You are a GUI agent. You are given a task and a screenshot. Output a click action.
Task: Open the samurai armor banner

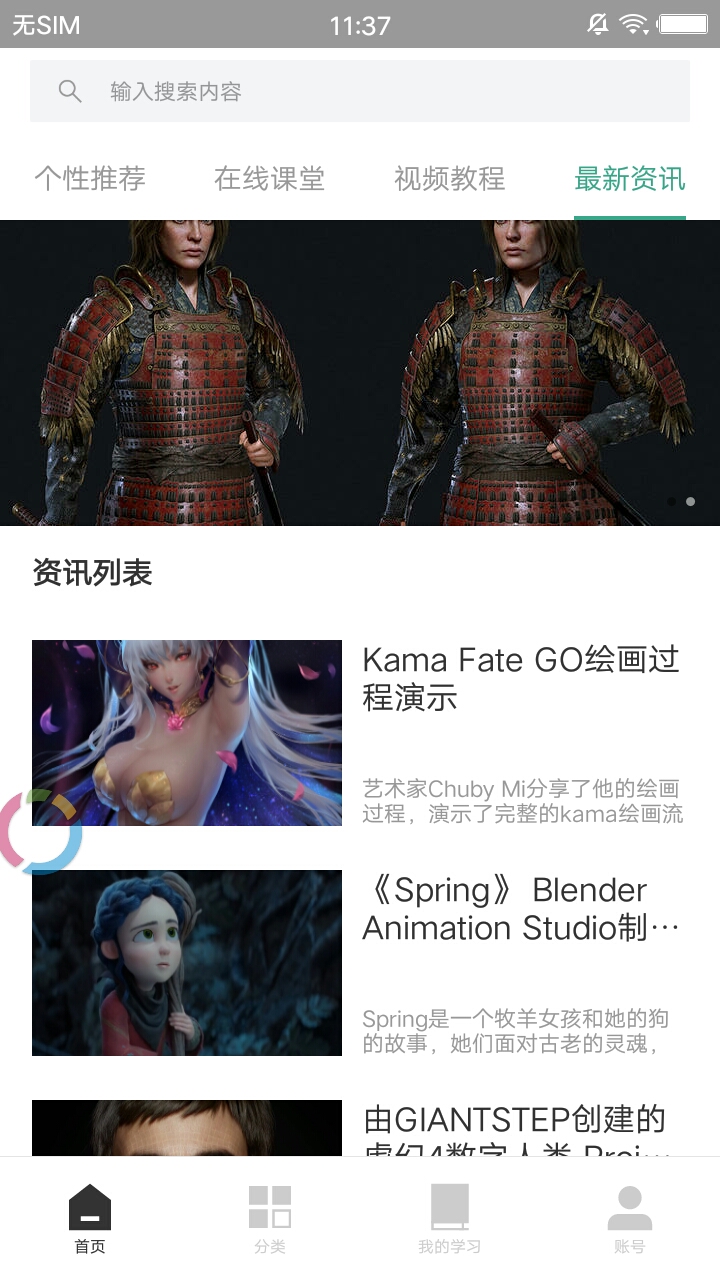(360, 372)
